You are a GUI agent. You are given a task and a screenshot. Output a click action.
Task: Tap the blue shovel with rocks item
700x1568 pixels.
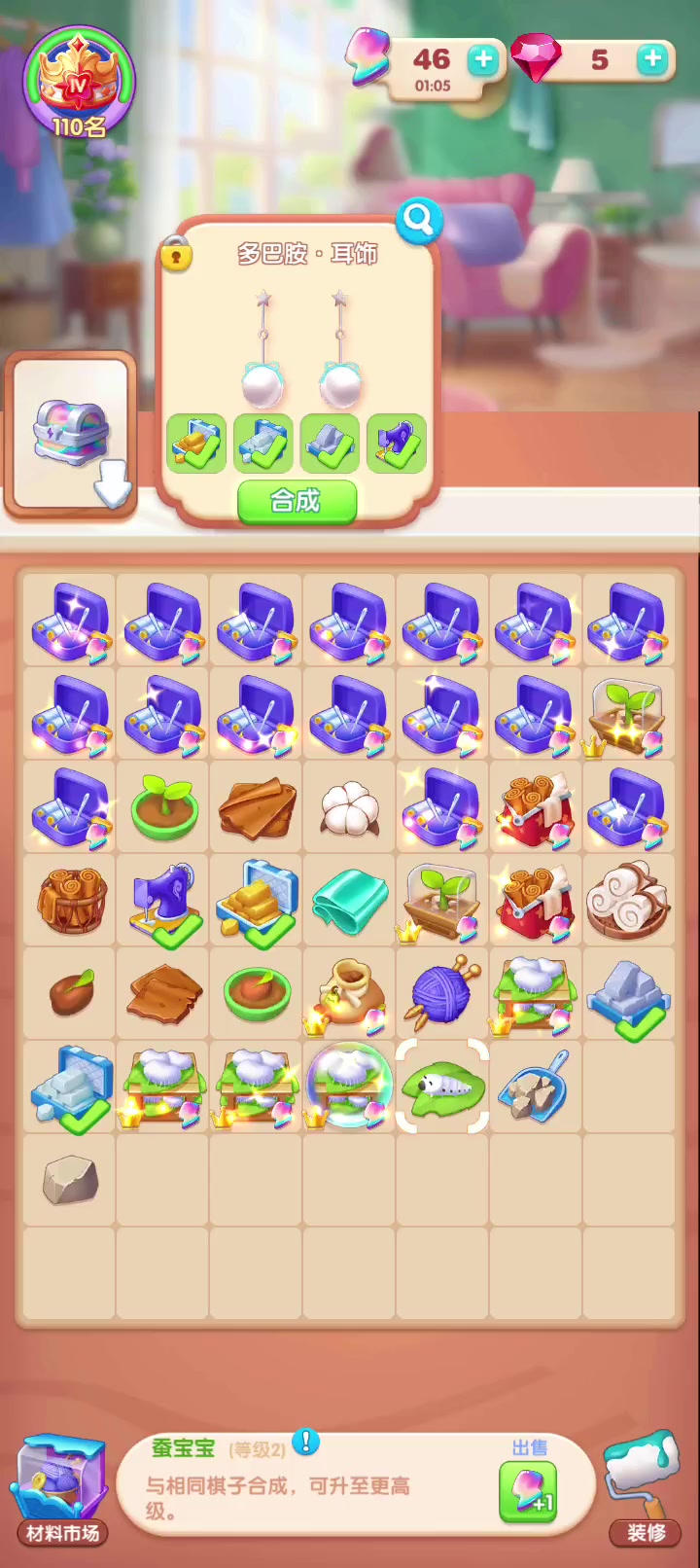(x=533, y=1086)
